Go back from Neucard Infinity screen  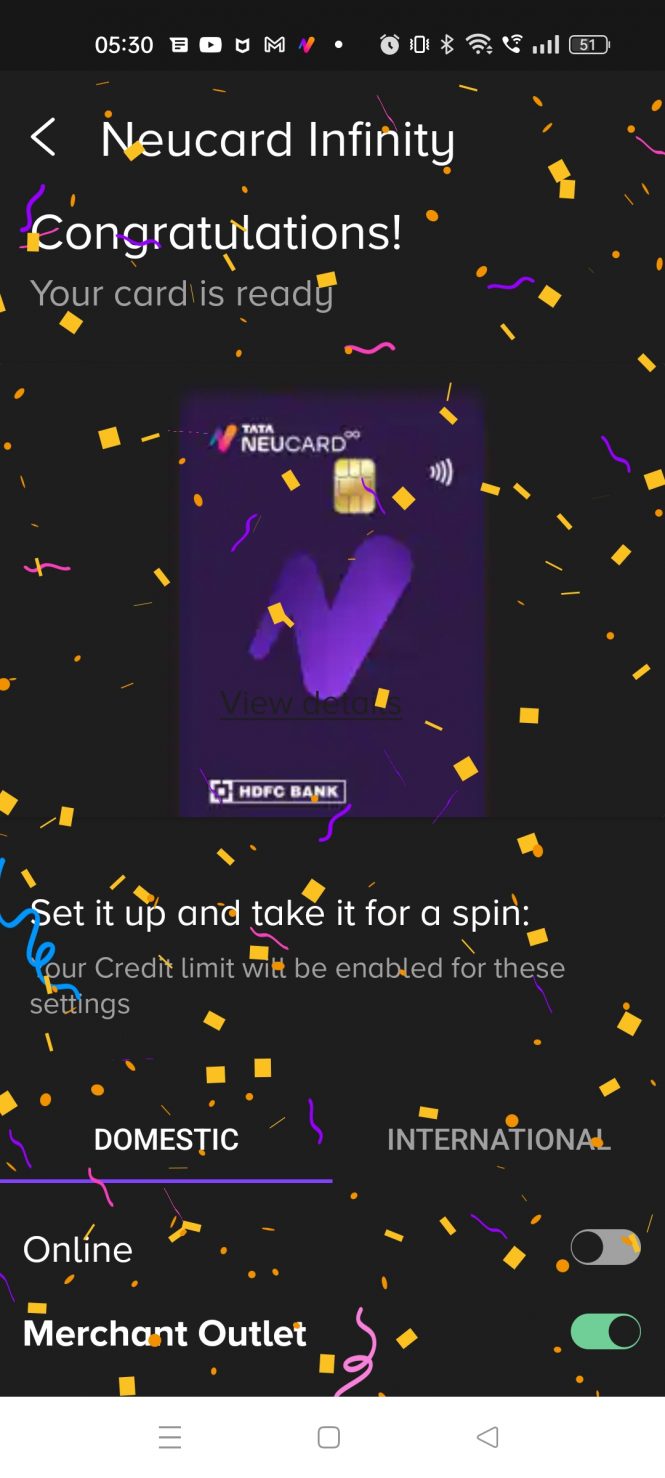(43, 138)
